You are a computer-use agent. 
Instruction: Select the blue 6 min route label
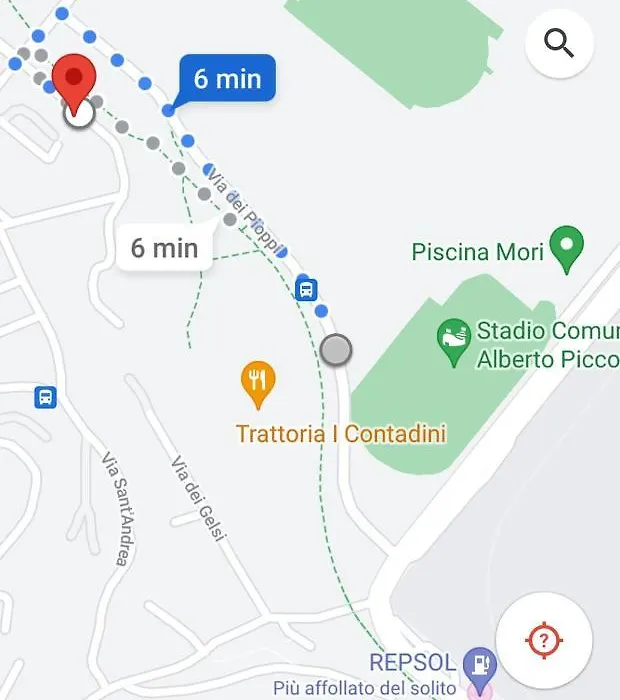pyautogui.click(x=227, y=78)
